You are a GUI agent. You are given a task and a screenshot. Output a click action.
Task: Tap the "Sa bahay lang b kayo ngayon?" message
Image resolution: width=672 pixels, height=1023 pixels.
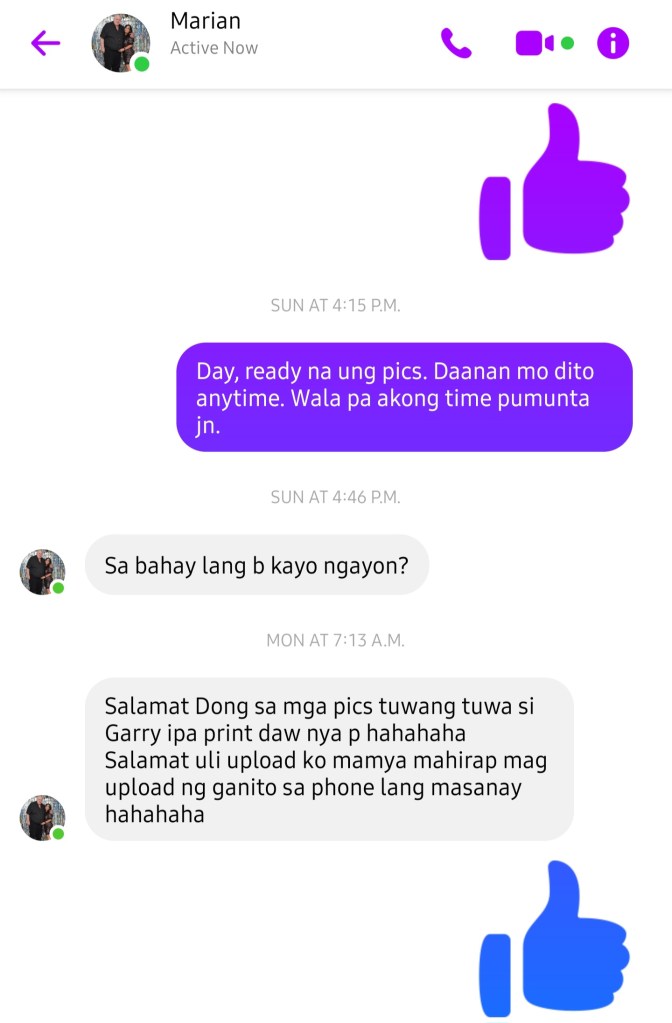point(256,565)
